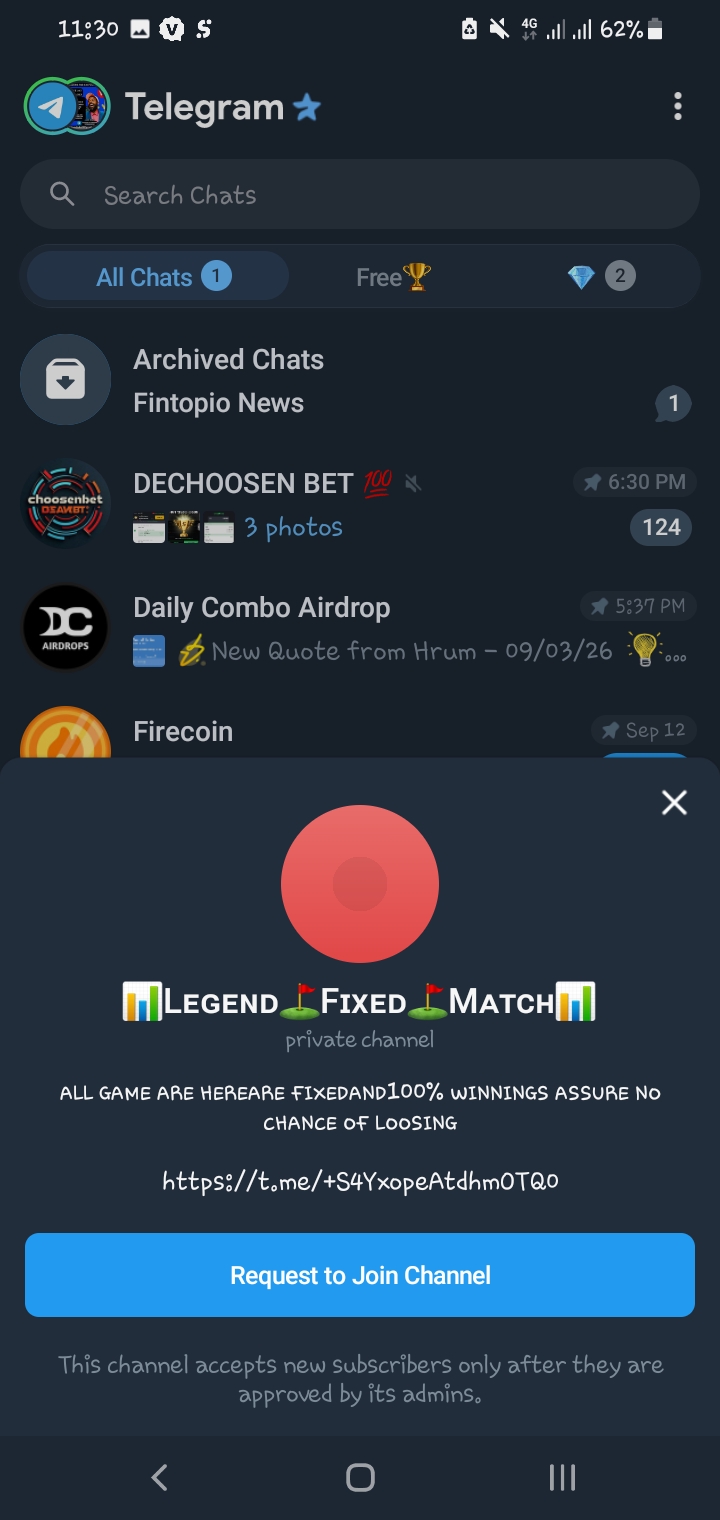The height and width of the screenshot is (1520, 720).
Task: Open the three-dot overflow menu
Action: coord(678,107)
